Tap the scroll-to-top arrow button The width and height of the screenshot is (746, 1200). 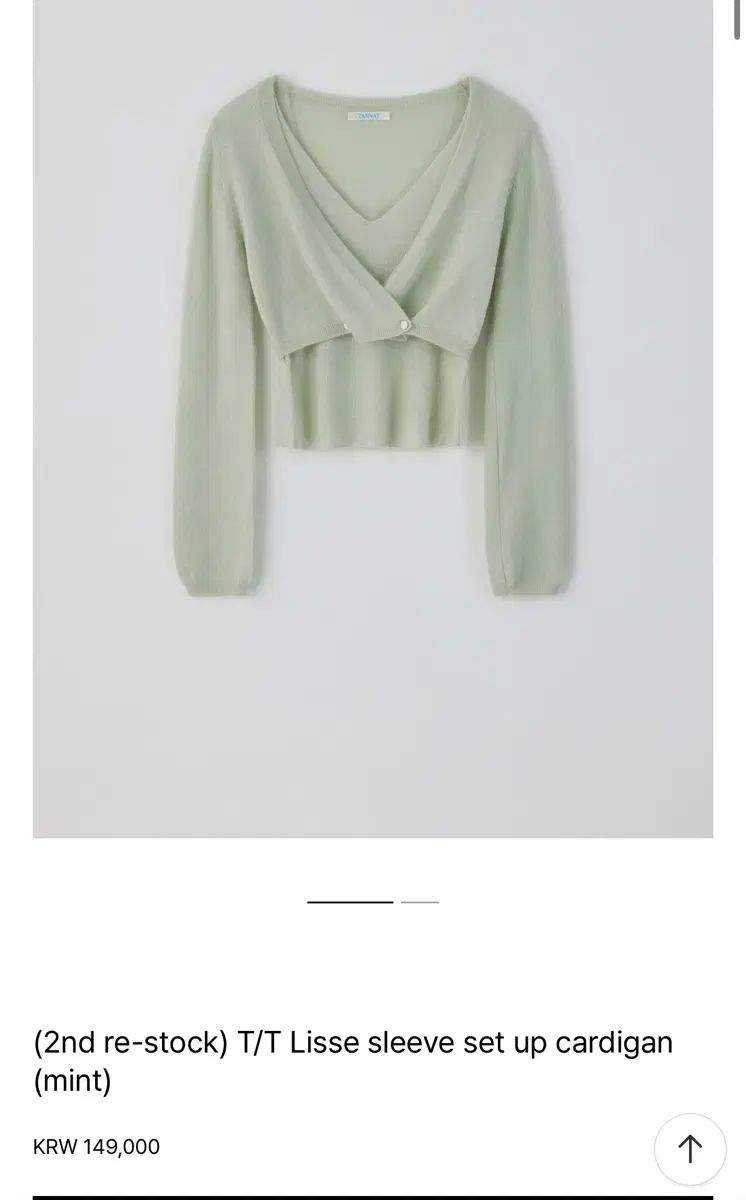coord(689,1149)
